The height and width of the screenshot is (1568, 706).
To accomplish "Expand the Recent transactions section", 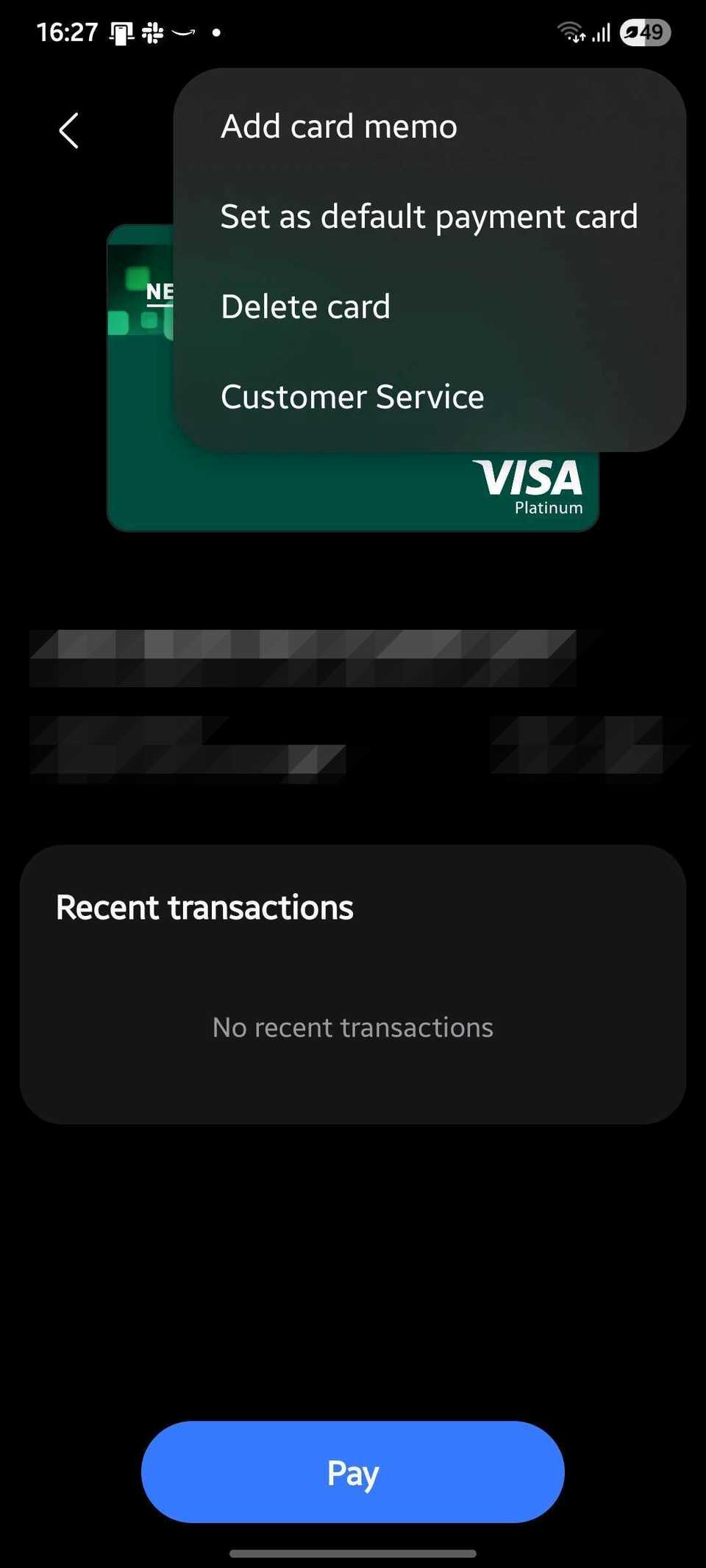I will pyautogui.click(x=205, y=906).
